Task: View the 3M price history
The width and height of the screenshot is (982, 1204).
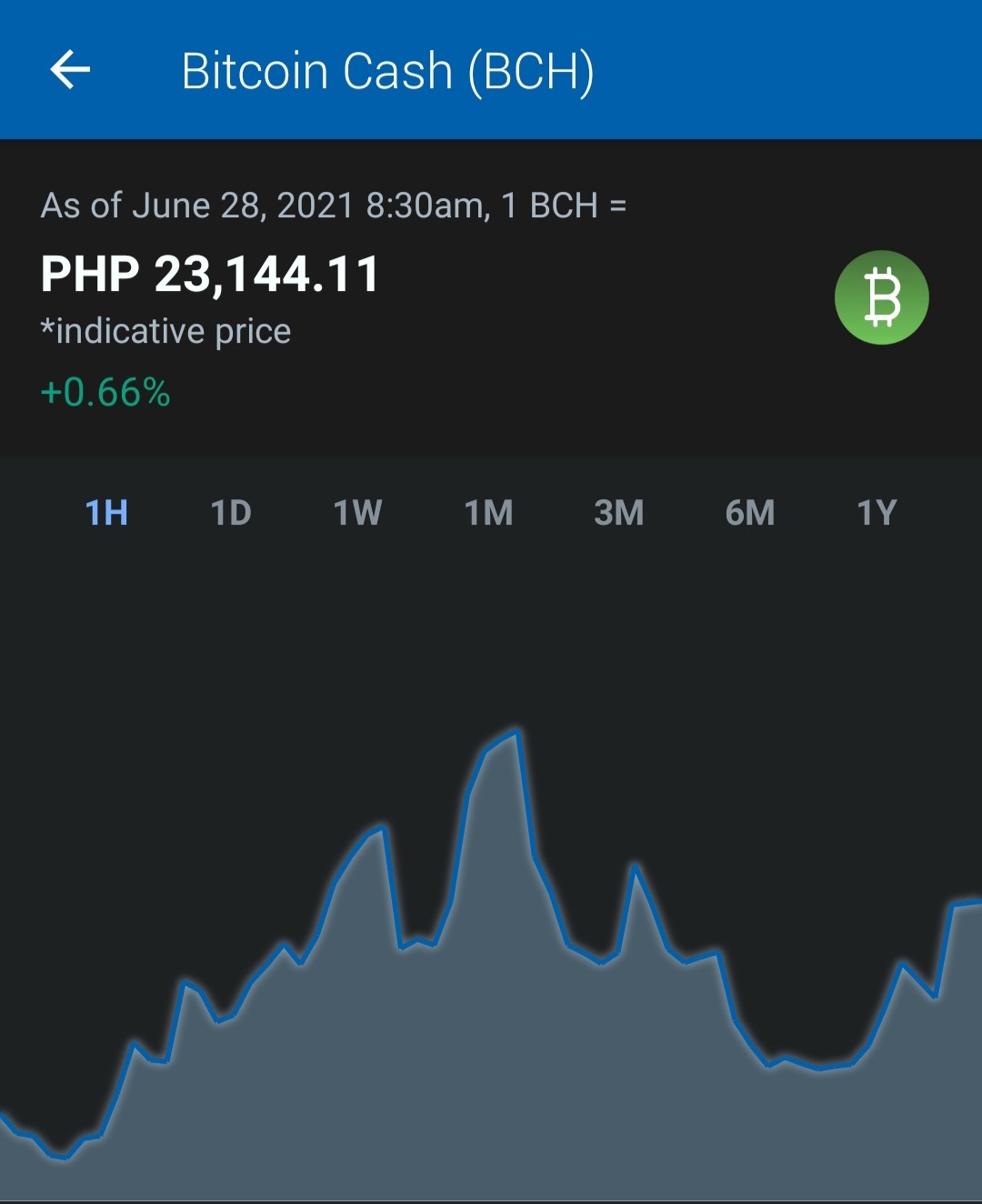Action: (619, 513)
